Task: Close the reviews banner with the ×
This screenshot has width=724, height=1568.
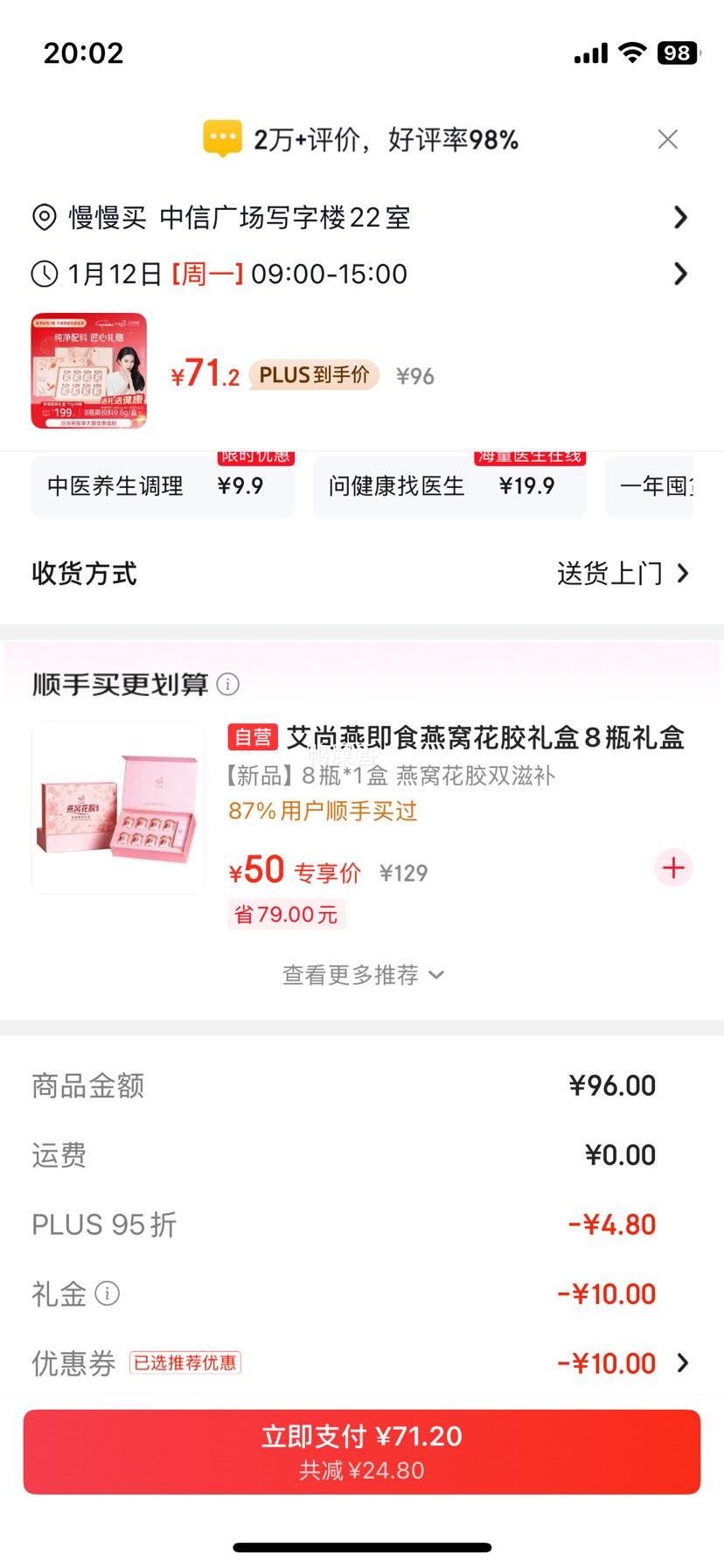Action: [x=668, y=138]
